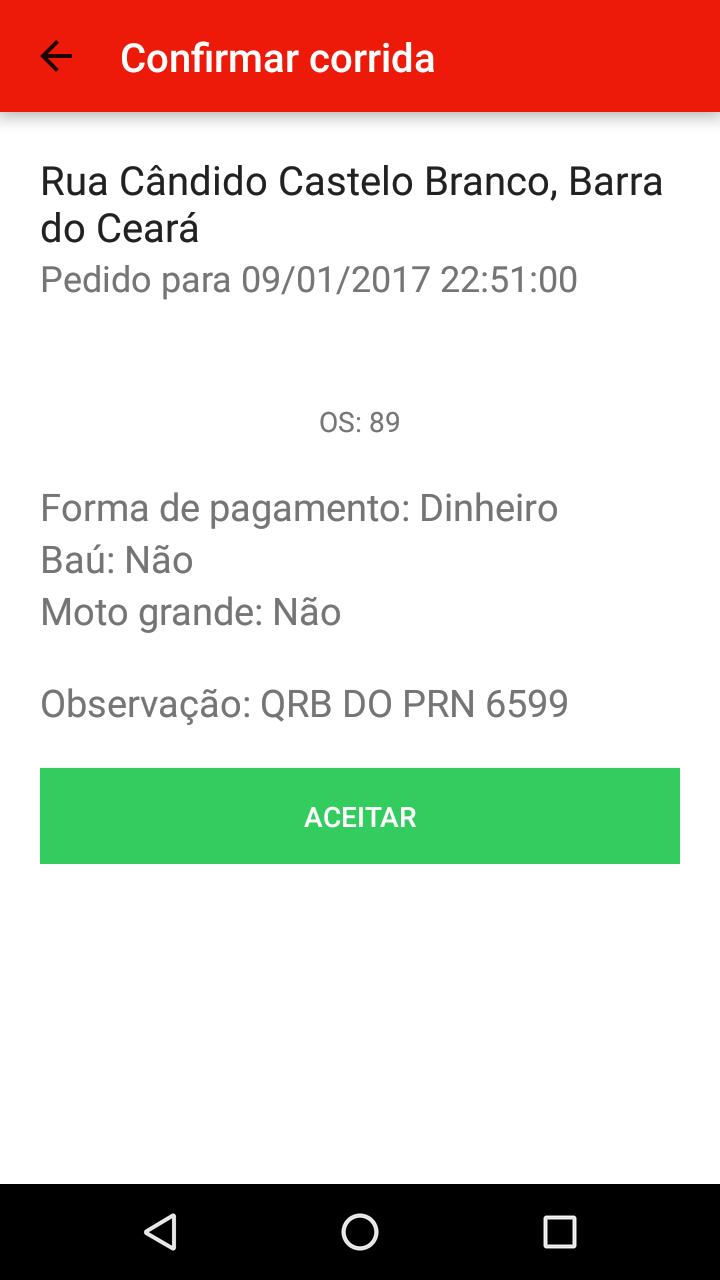Select the red header bar title text
The height and width of the screenshot is (1280, 720).
[x=277, y=57]
